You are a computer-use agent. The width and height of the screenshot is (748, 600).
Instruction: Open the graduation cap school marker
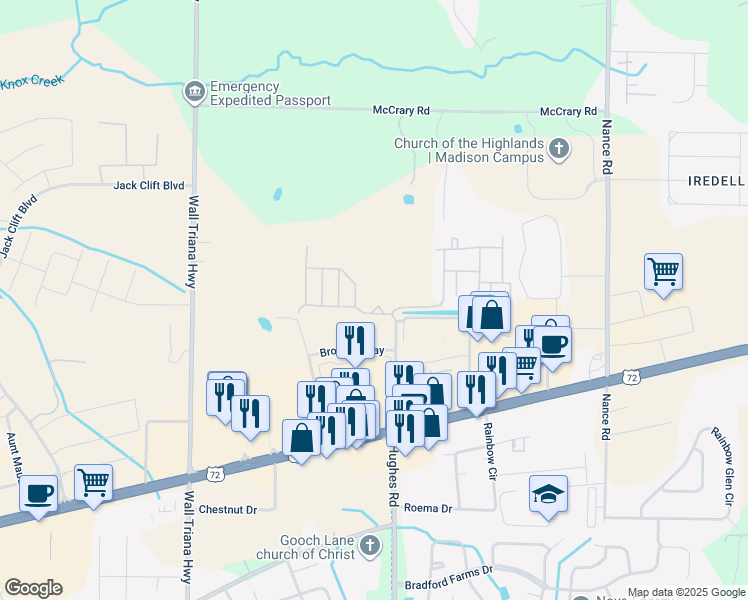548,494
